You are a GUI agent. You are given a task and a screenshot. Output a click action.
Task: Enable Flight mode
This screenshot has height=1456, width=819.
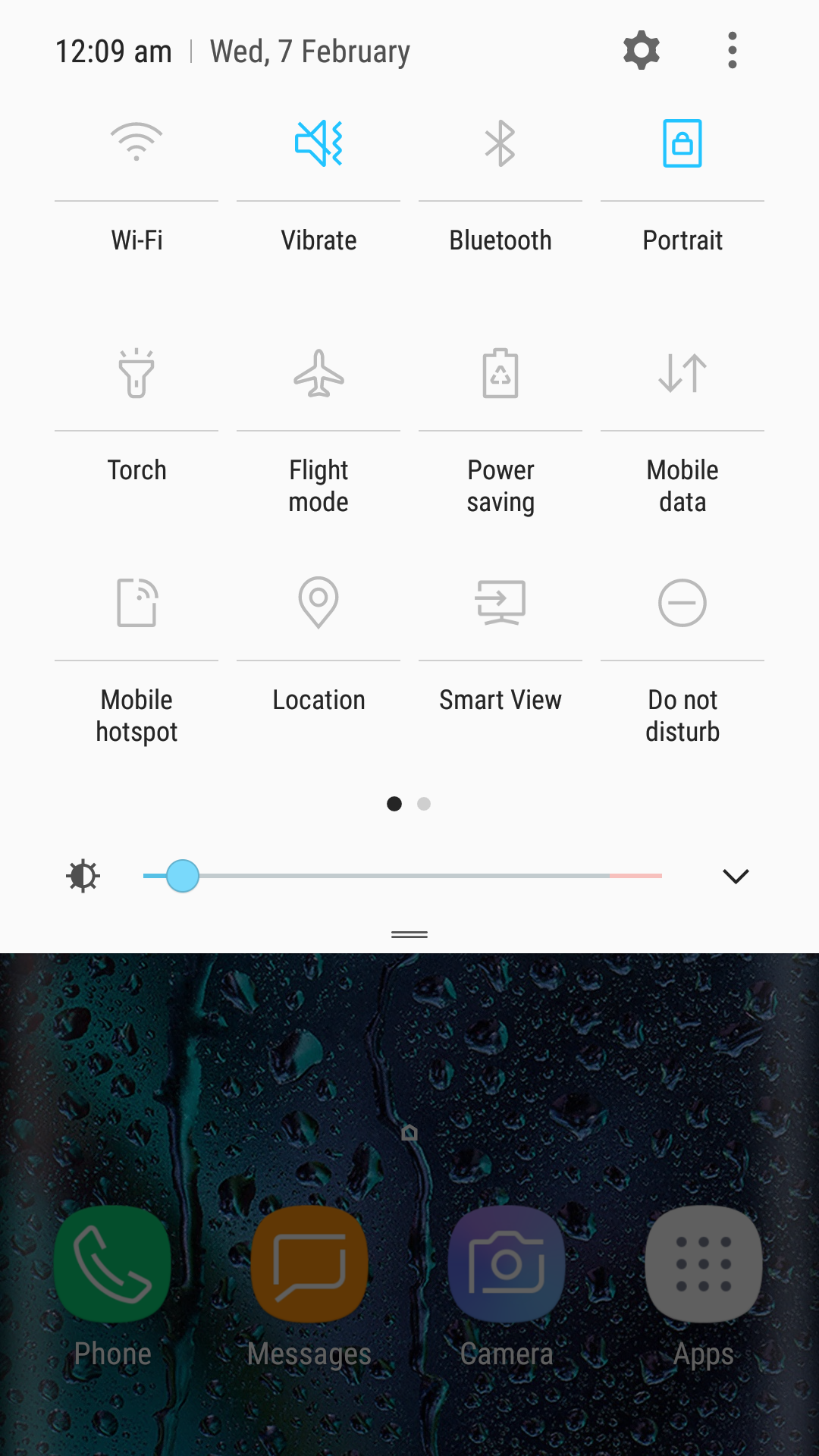pos(318,372)
